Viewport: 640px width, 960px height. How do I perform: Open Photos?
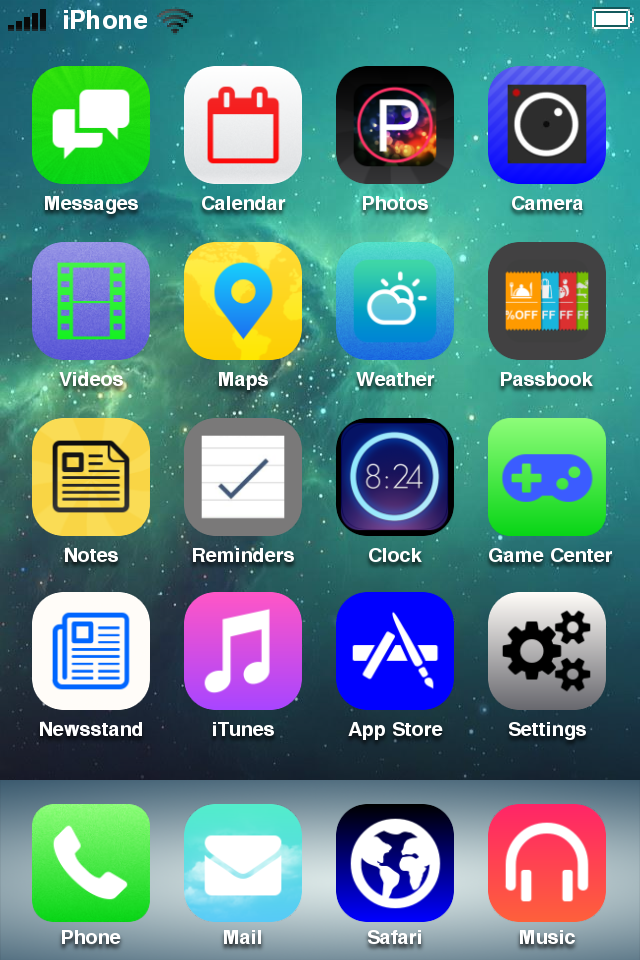pyautogui.click(x=394, y=125)
